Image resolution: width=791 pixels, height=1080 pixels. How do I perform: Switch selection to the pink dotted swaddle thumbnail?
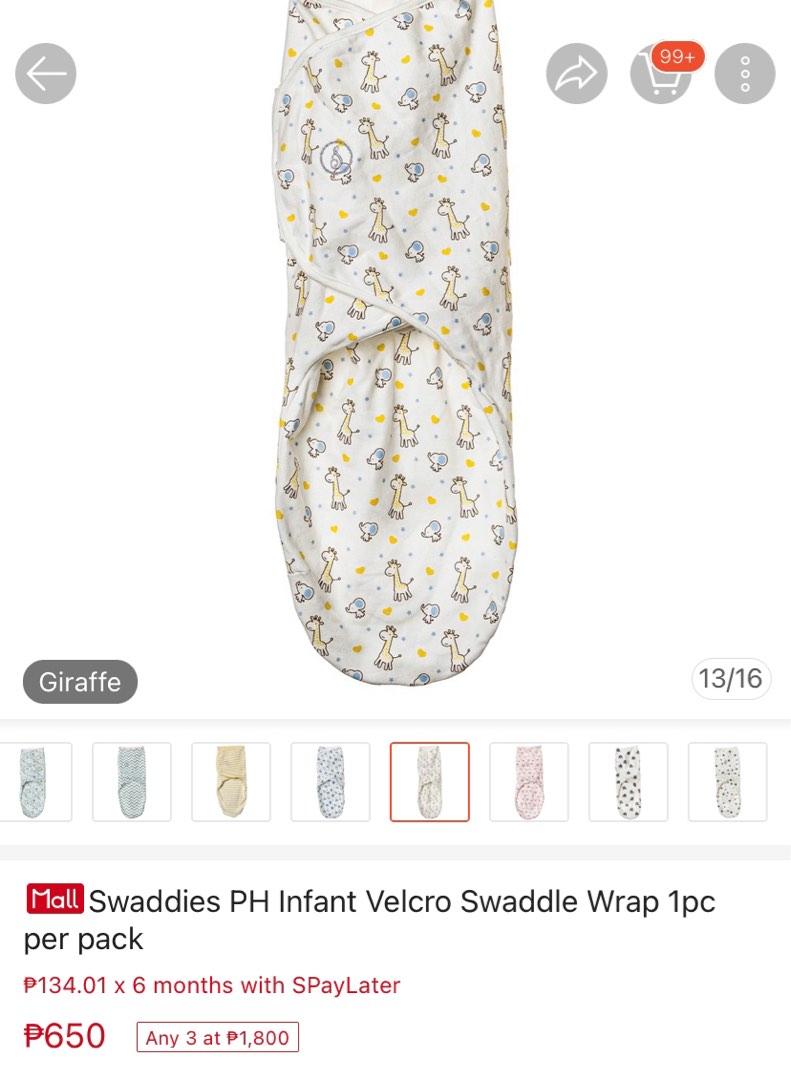coord(529,781)
